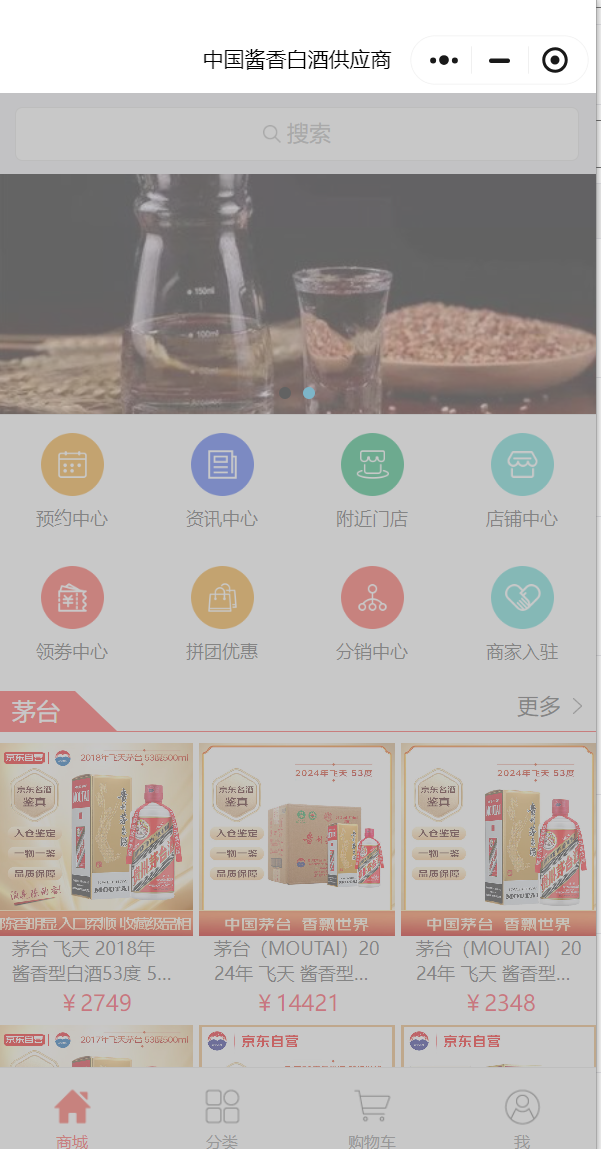Tap the 搜索 search box
The image size is (601, 1149).
tap(297, 134)
